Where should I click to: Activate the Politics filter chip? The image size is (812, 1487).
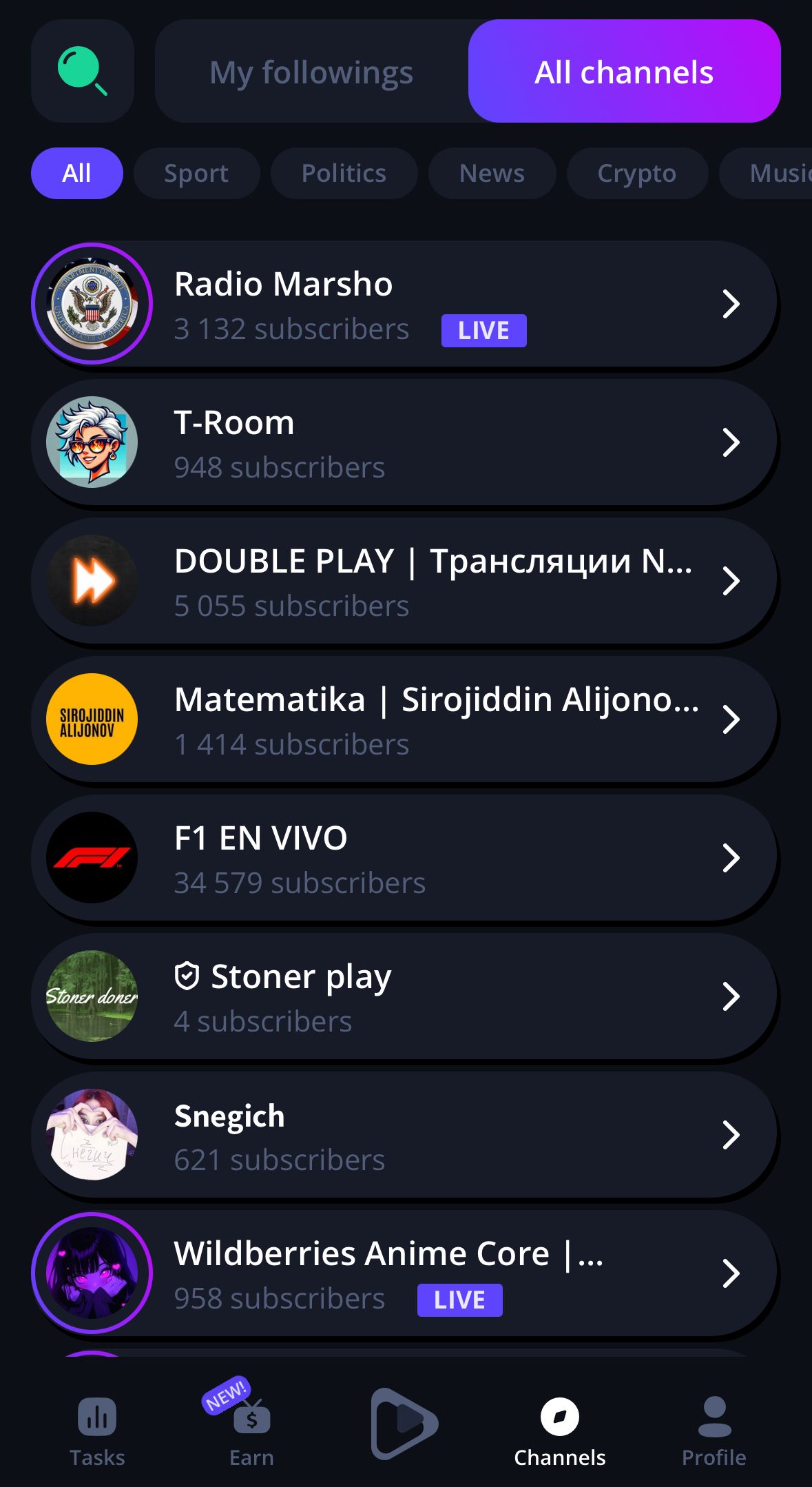tap(343, 173)
